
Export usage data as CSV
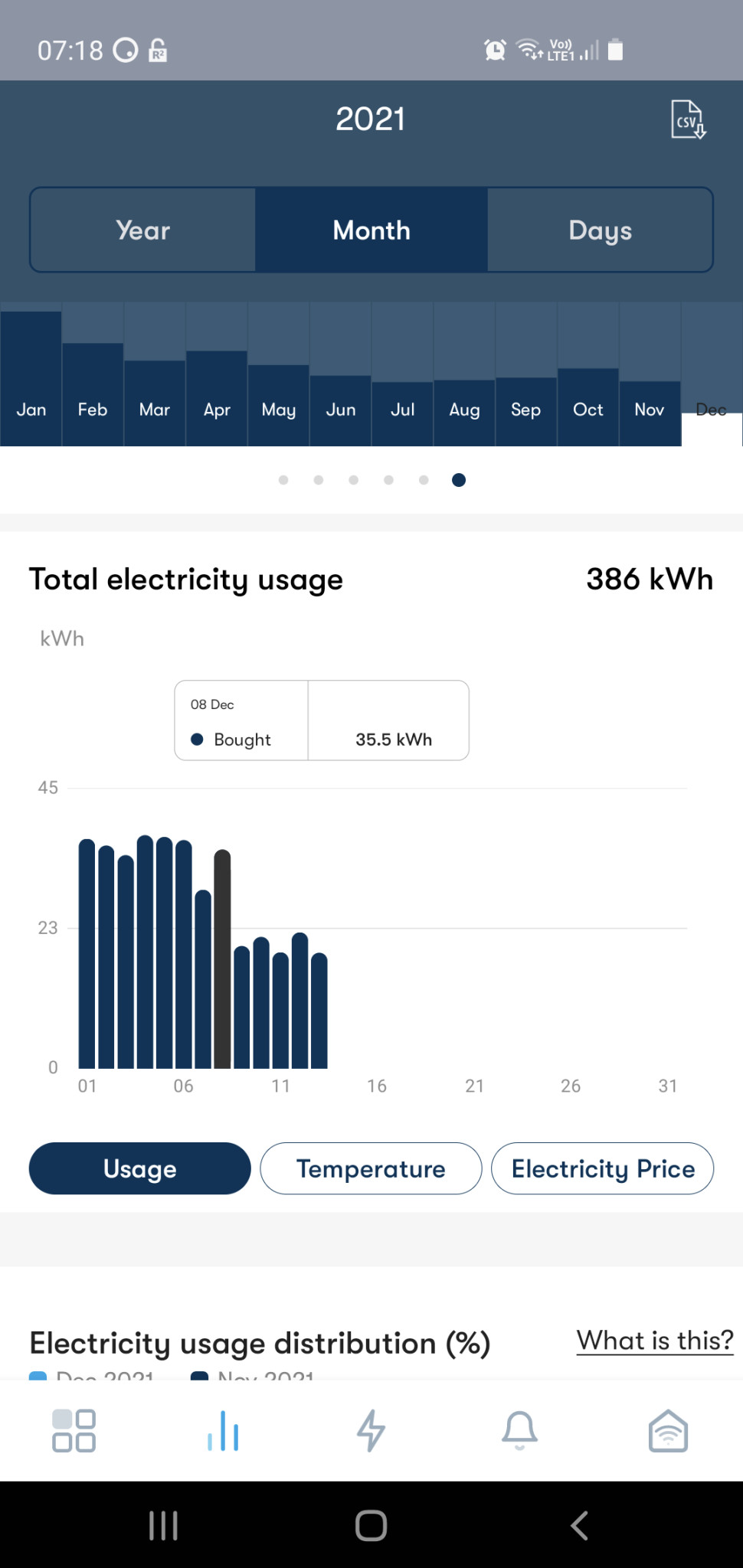click(688, 119)
